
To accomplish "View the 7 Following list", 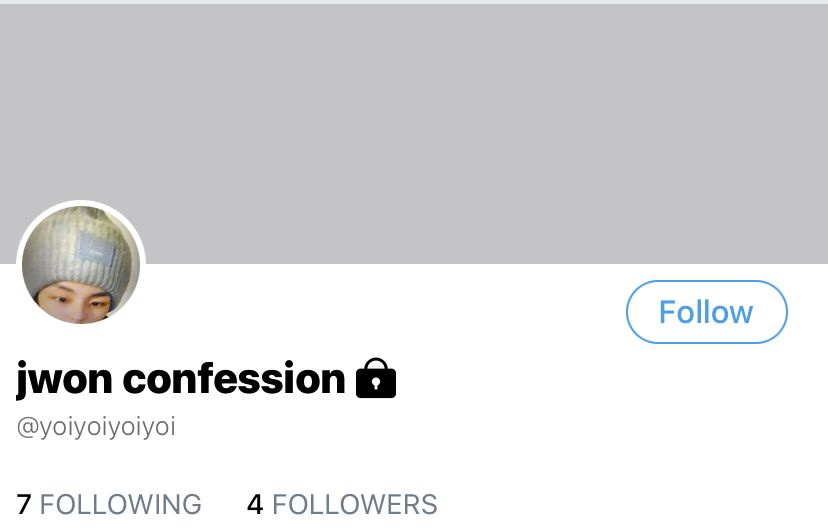I will coord(109,504).
